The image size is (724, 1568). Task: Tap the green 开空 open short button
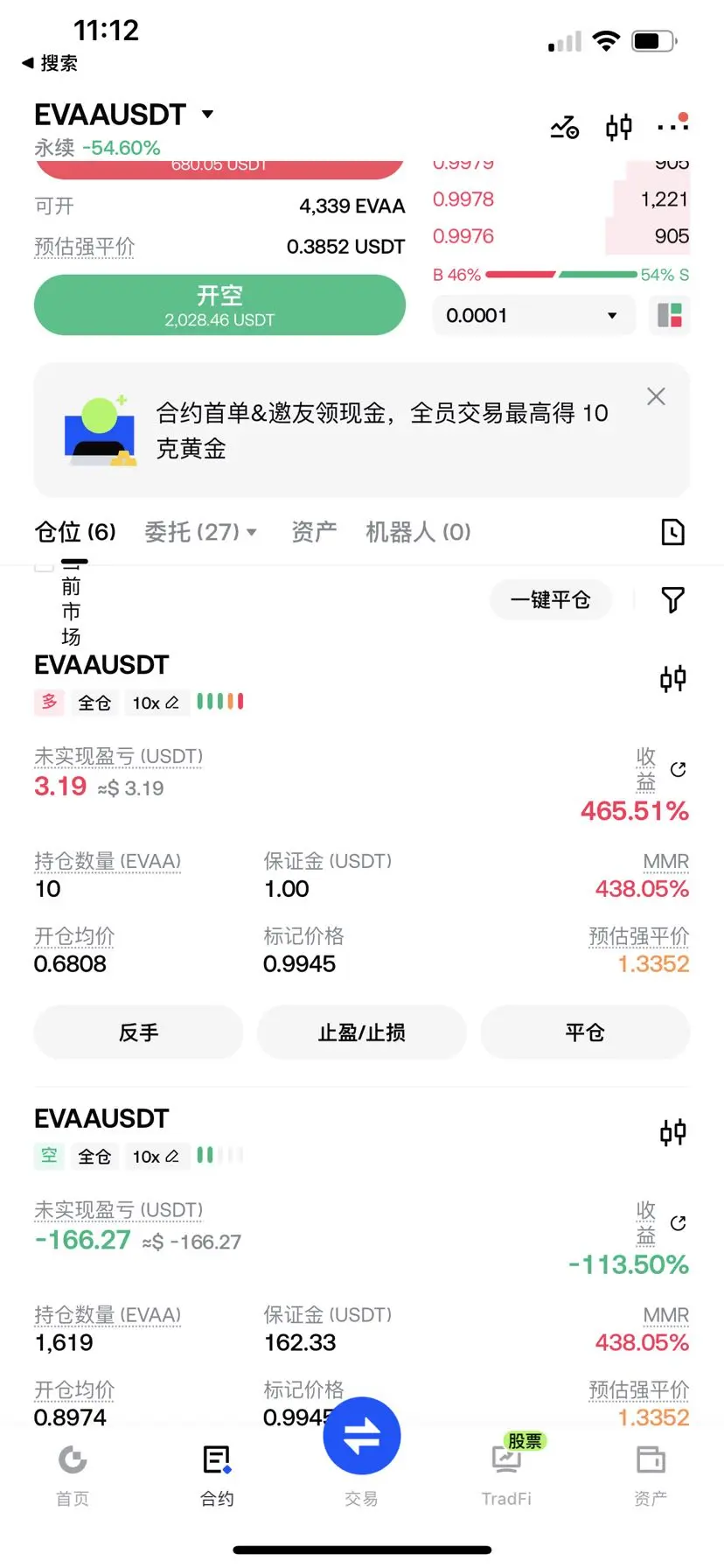[x=219, y=304]
